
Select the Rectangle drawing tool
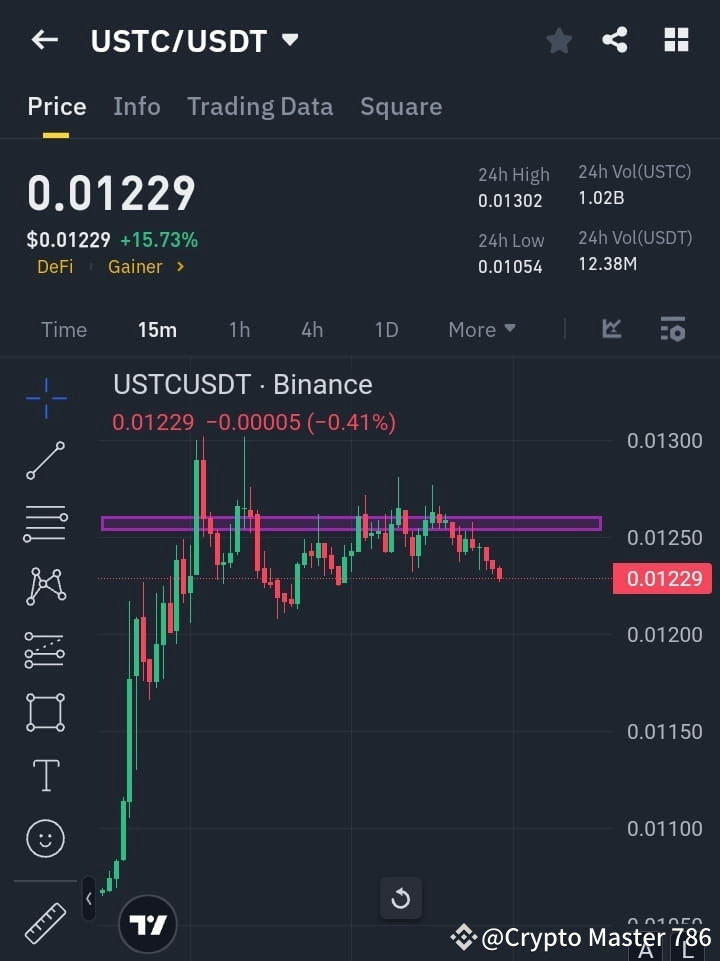[x=45, y=712]
